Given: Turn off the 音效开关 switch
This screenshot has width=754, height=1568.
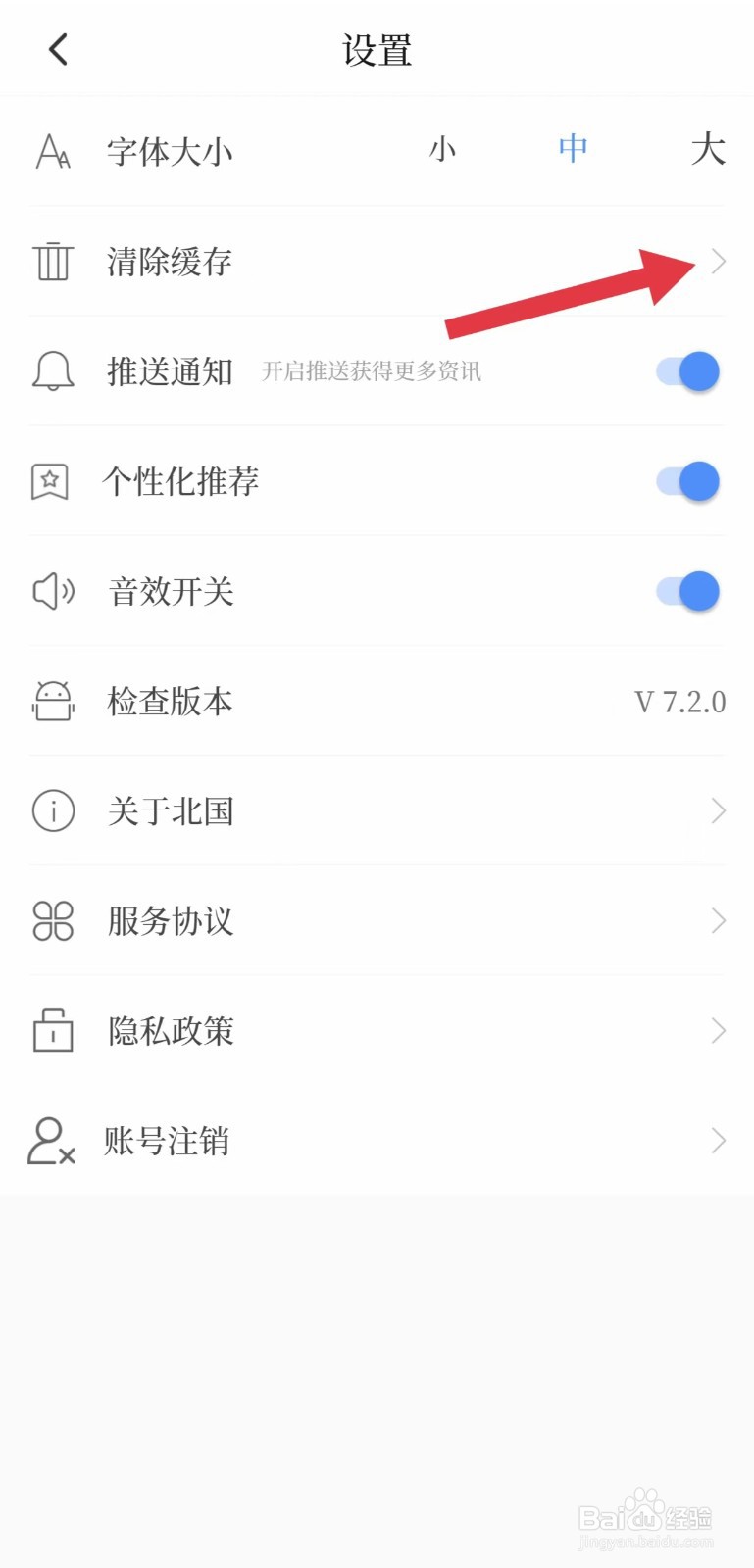Looking at the screenshot, I should pyautogui.click(x=688, y=591).
